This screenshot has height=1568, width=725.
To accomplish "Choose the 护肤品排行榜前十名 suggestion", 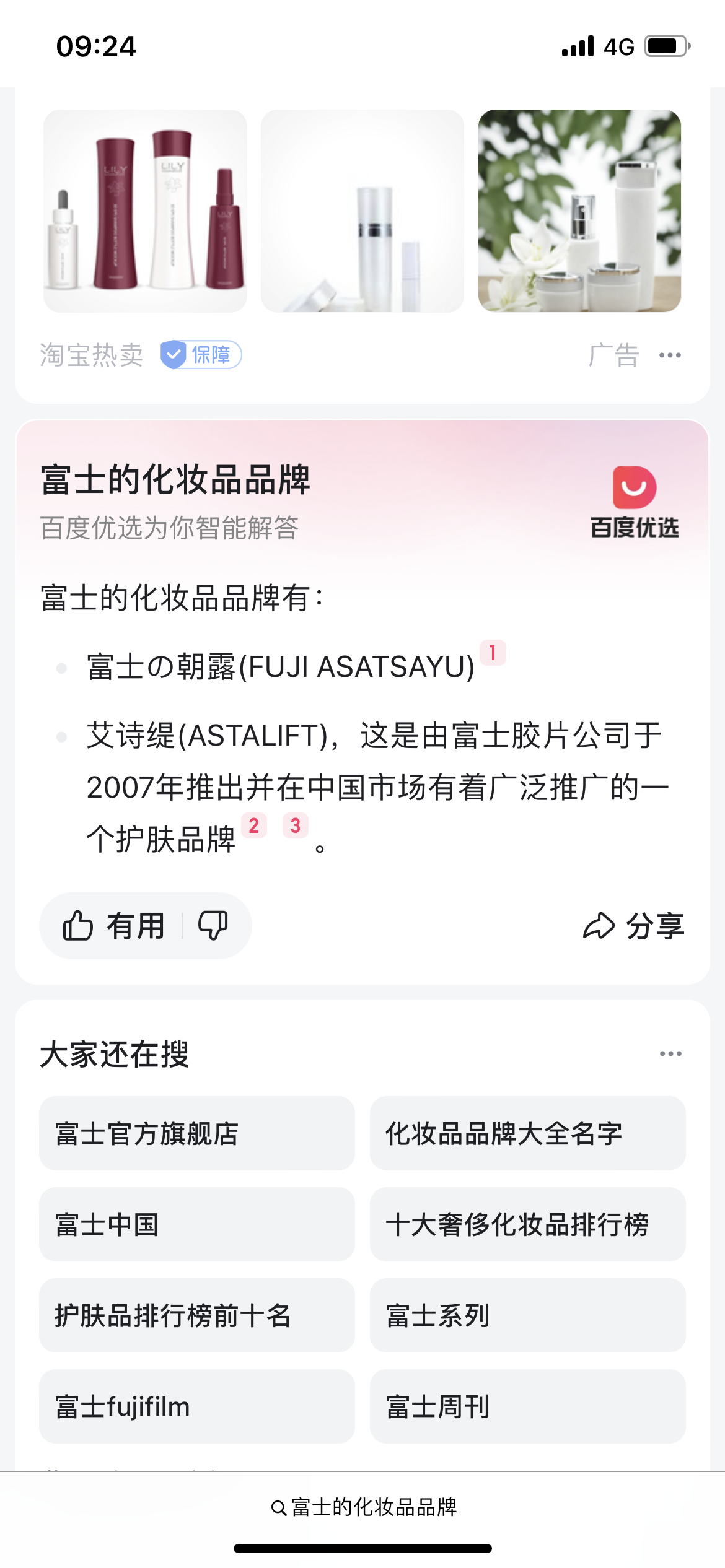I will (x=196, y=1315).
